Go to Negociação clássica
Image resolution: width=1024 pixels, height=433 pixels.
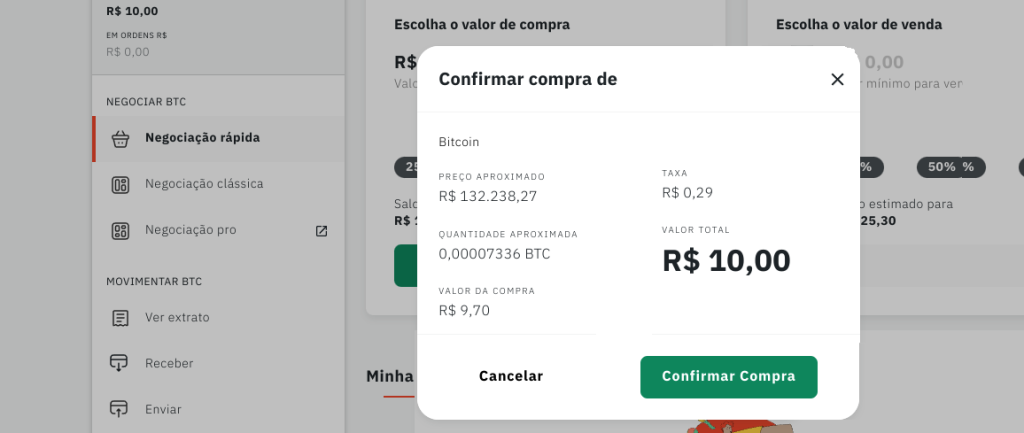tap(203, 184)
